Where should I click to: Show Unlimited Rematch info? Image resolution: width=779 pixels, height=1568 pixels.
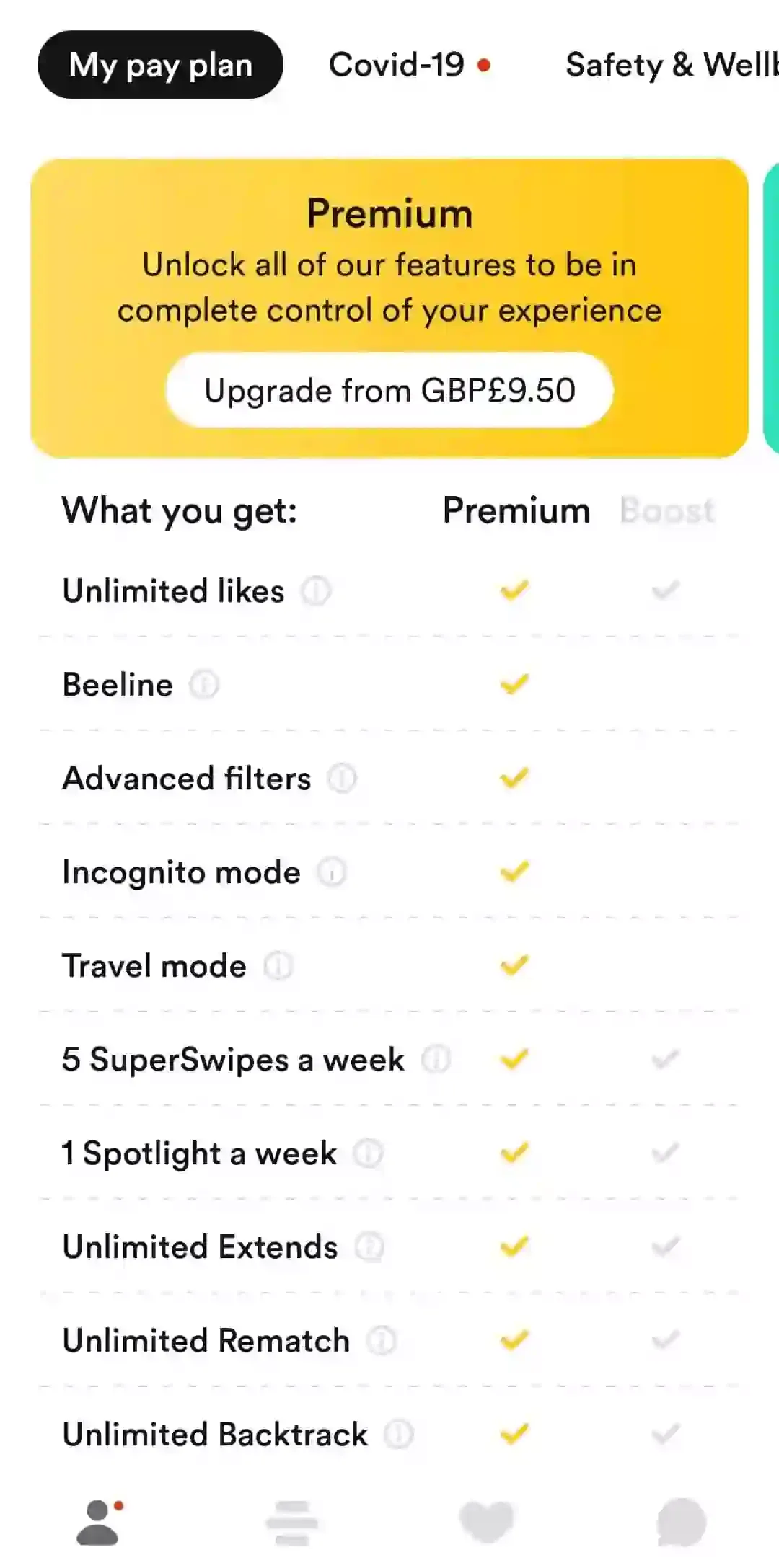(381, 1341)
